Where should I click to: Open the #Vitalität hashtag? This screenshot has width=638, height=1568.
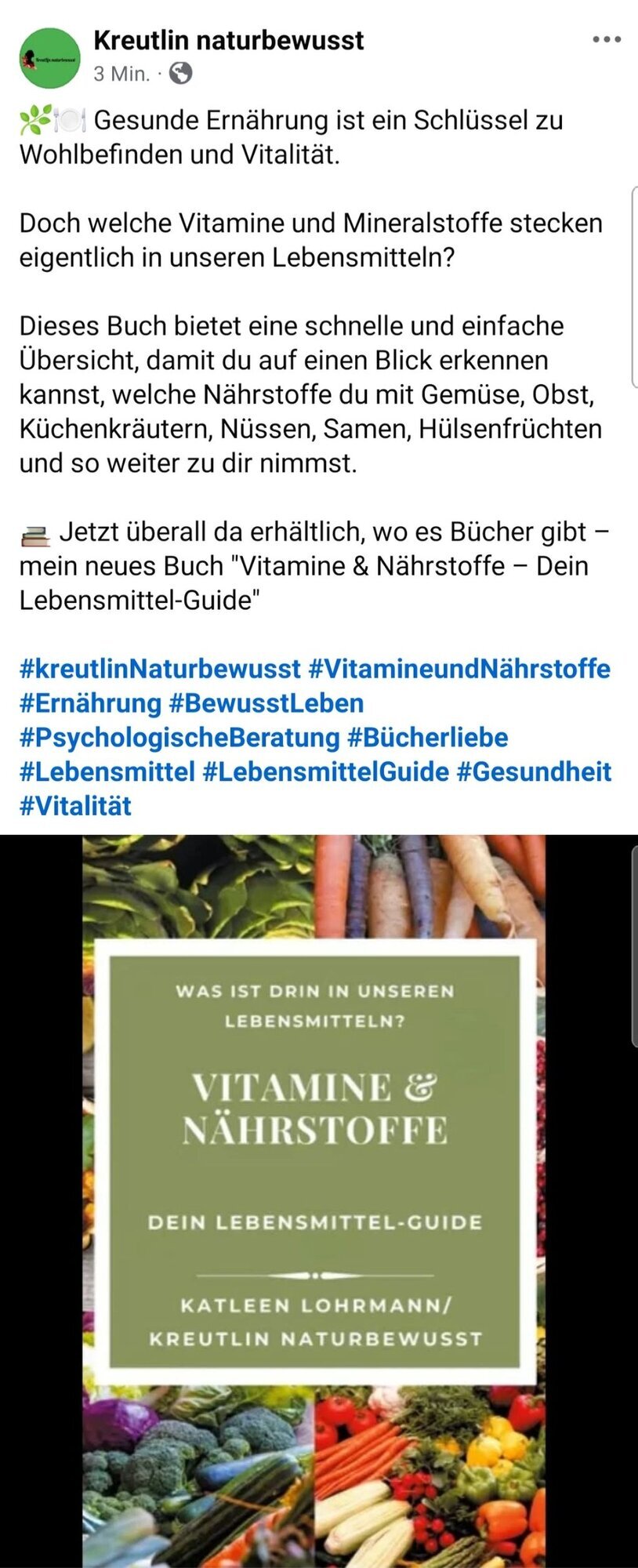76,806
